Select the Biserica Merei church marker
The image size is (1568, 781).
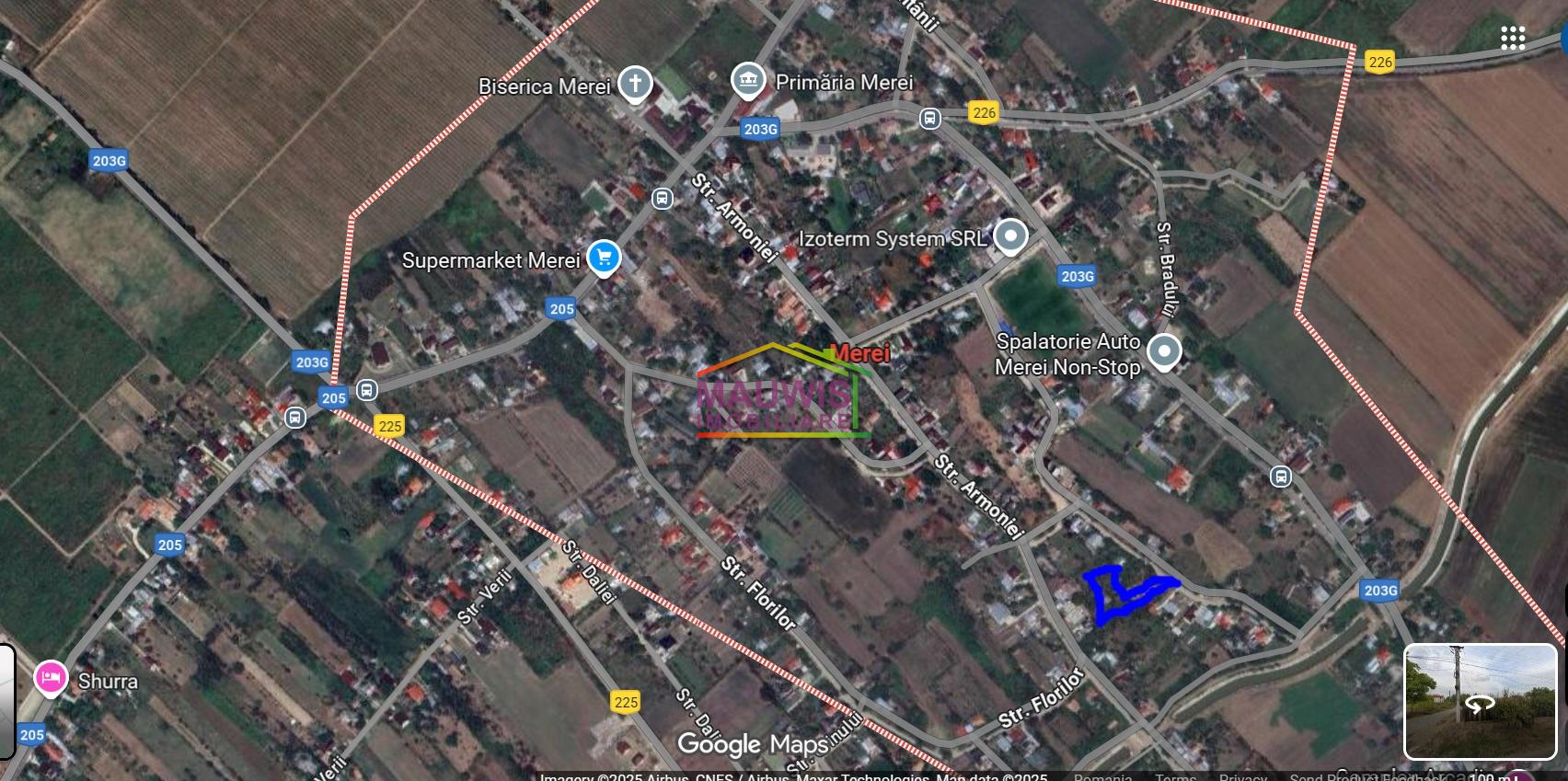[634, 84]
